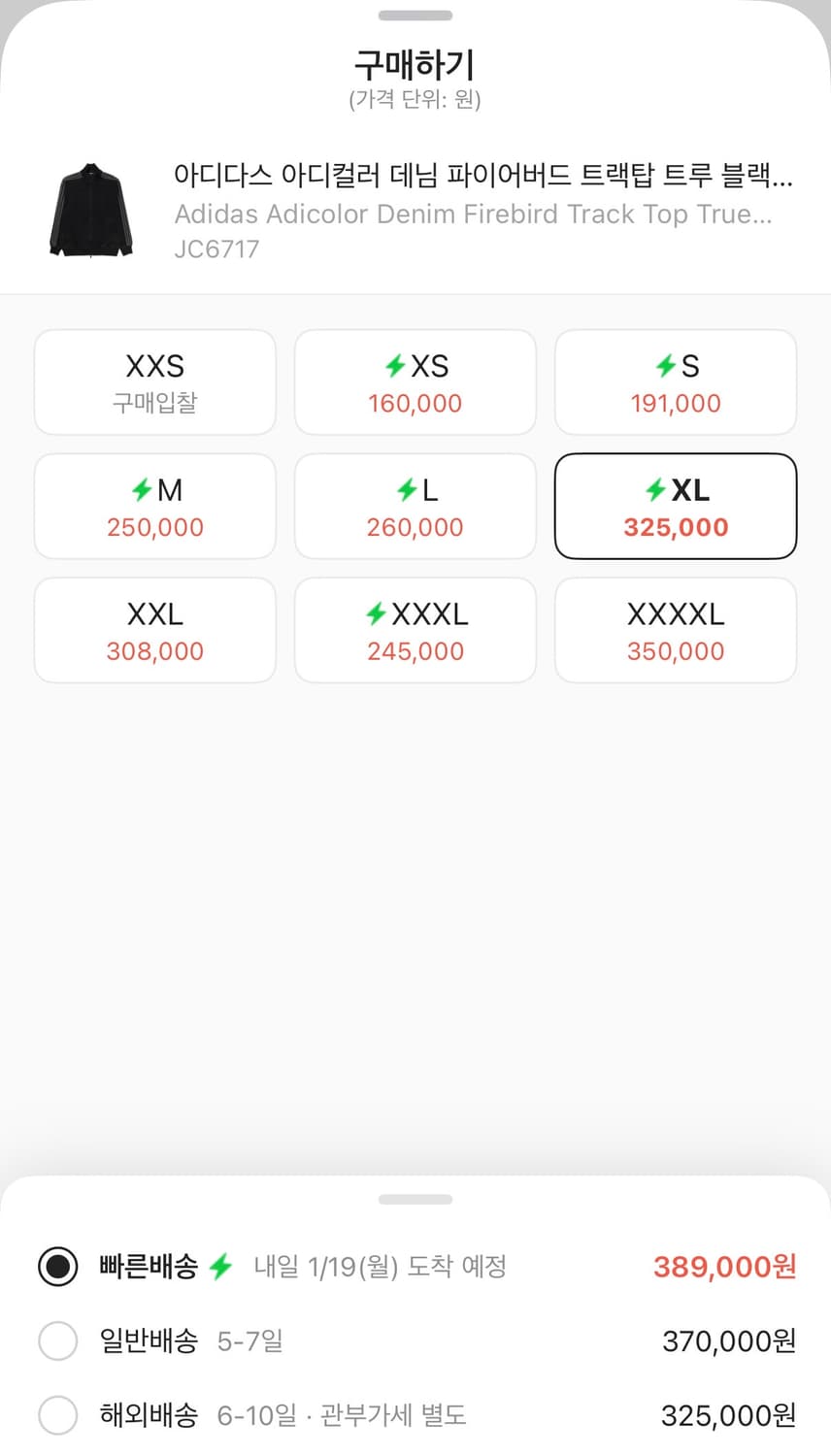The width and height of the screenshot is (831, 1456).
Task: Click the lightning icon beside XXXL
Action: 380,613
